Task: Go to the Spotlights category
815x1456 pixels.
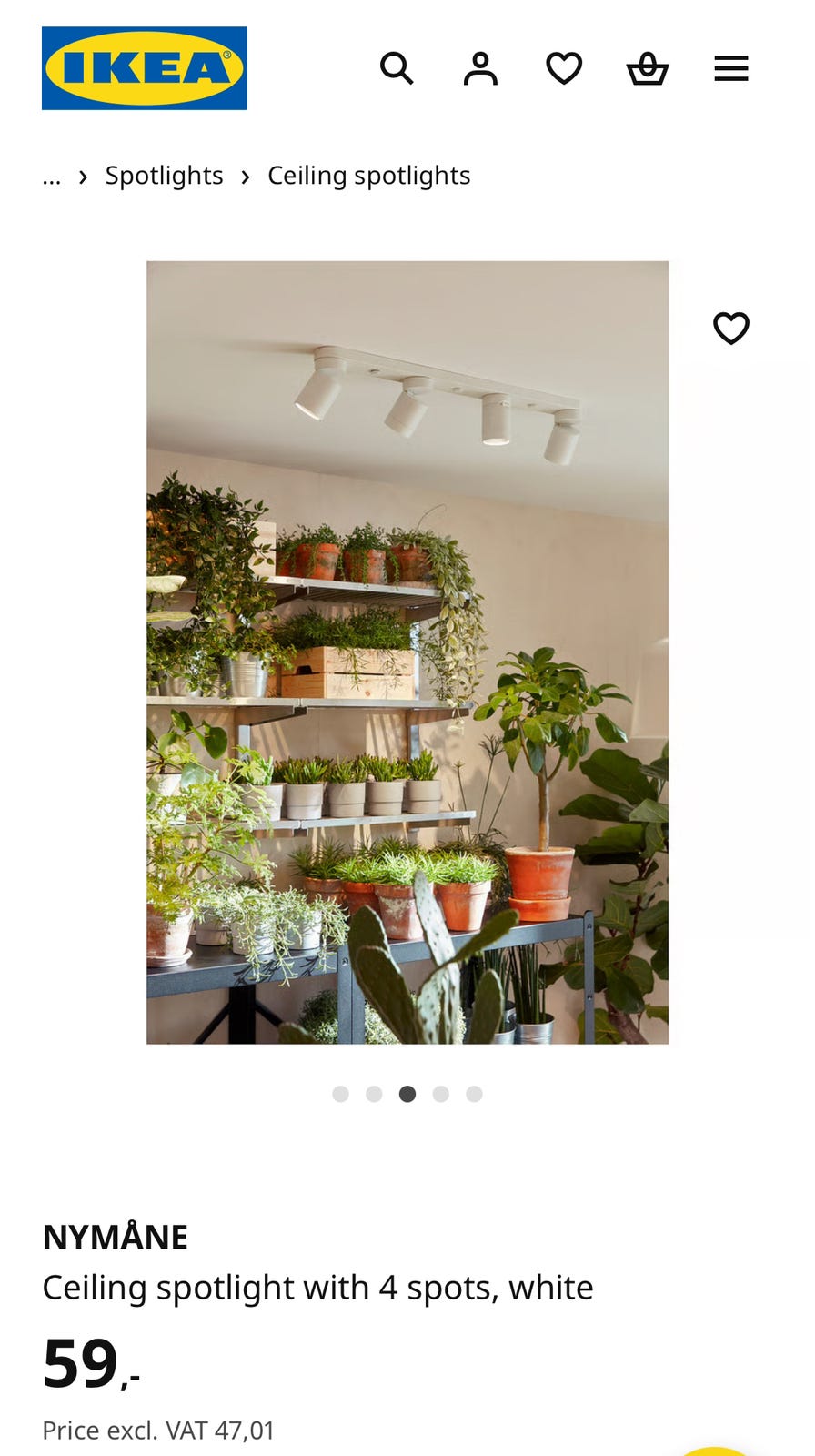Action: [x=164, y=176]
